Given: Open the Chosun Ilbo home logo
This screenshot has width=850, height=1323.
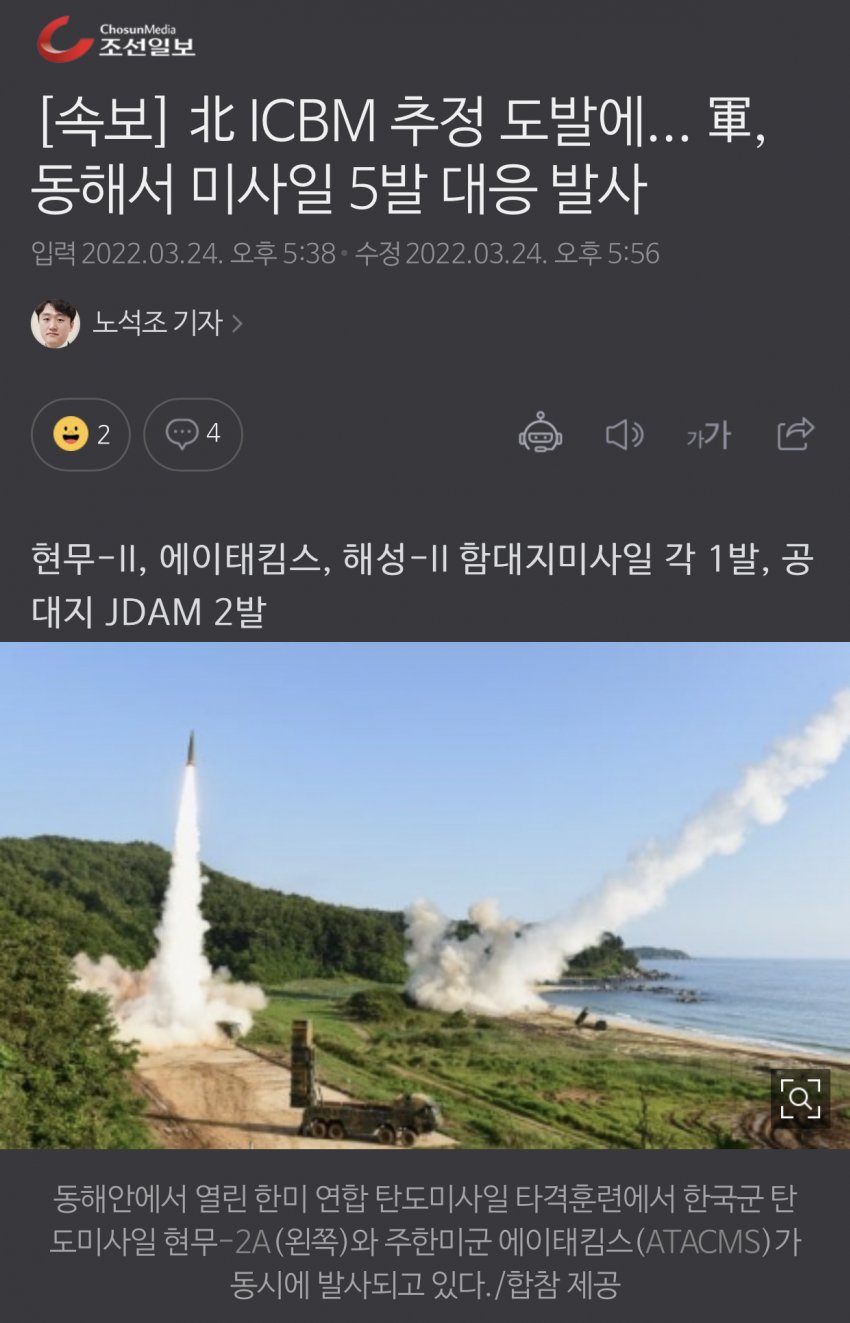Looking at the screenshot, I should [115, 38].
